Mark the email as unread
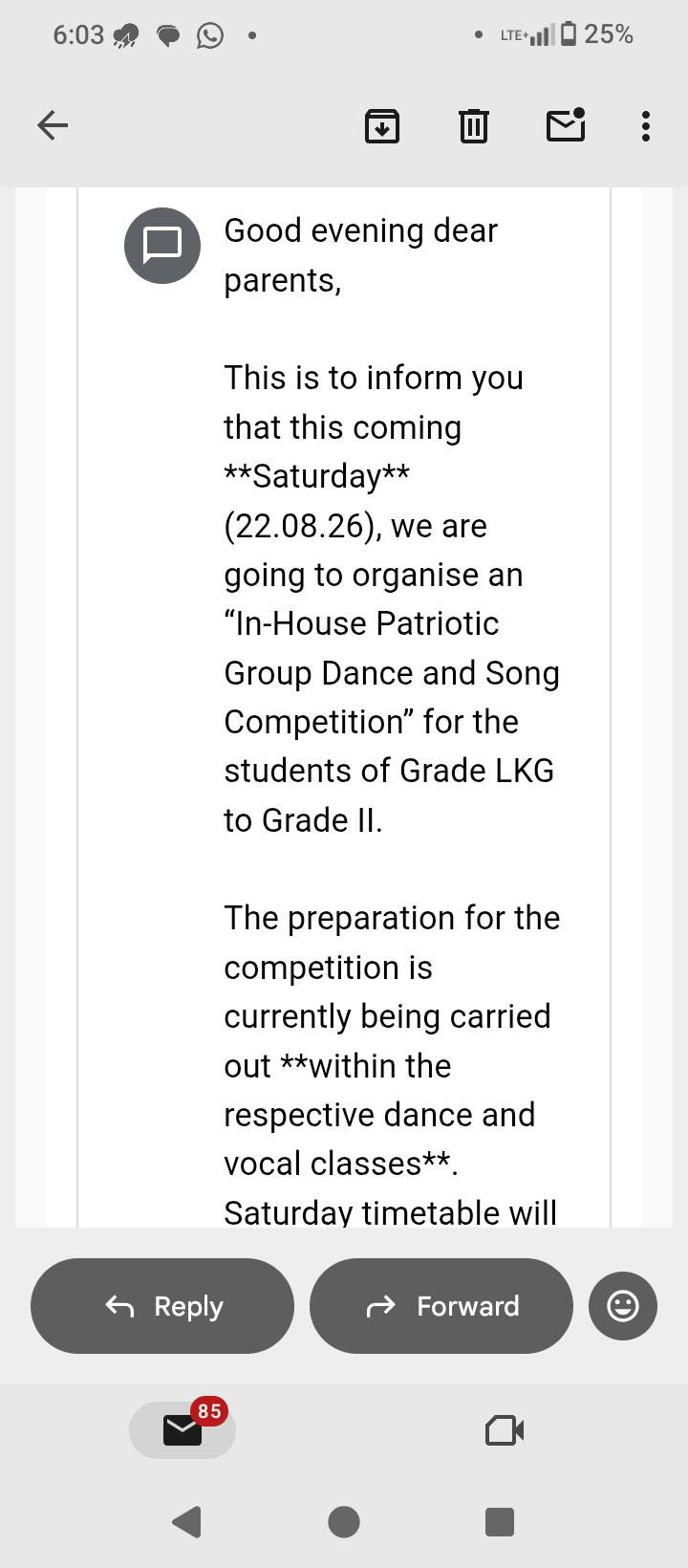 click(566, 125)
